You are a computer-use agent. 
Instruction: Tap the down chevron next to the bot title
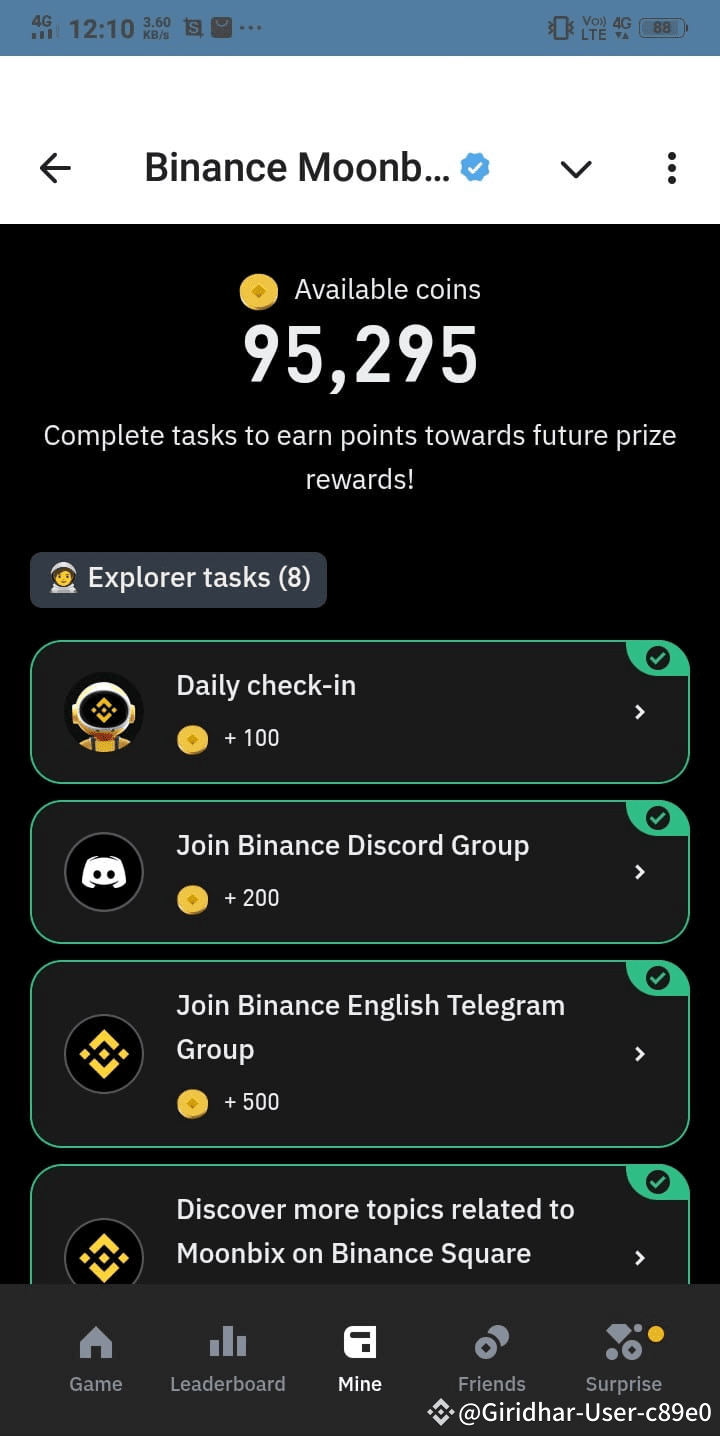[575, 169]
